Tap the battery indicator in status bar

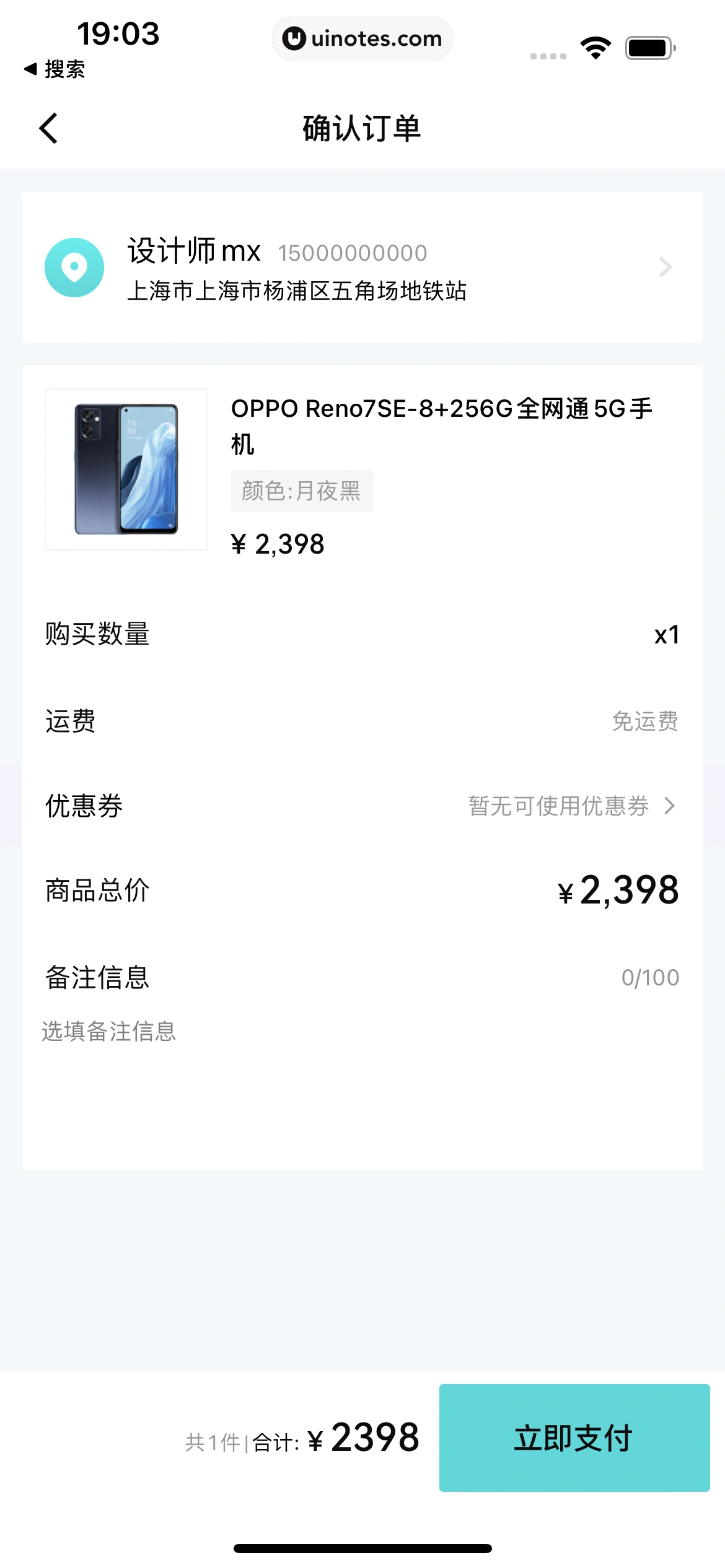point(649,46)
